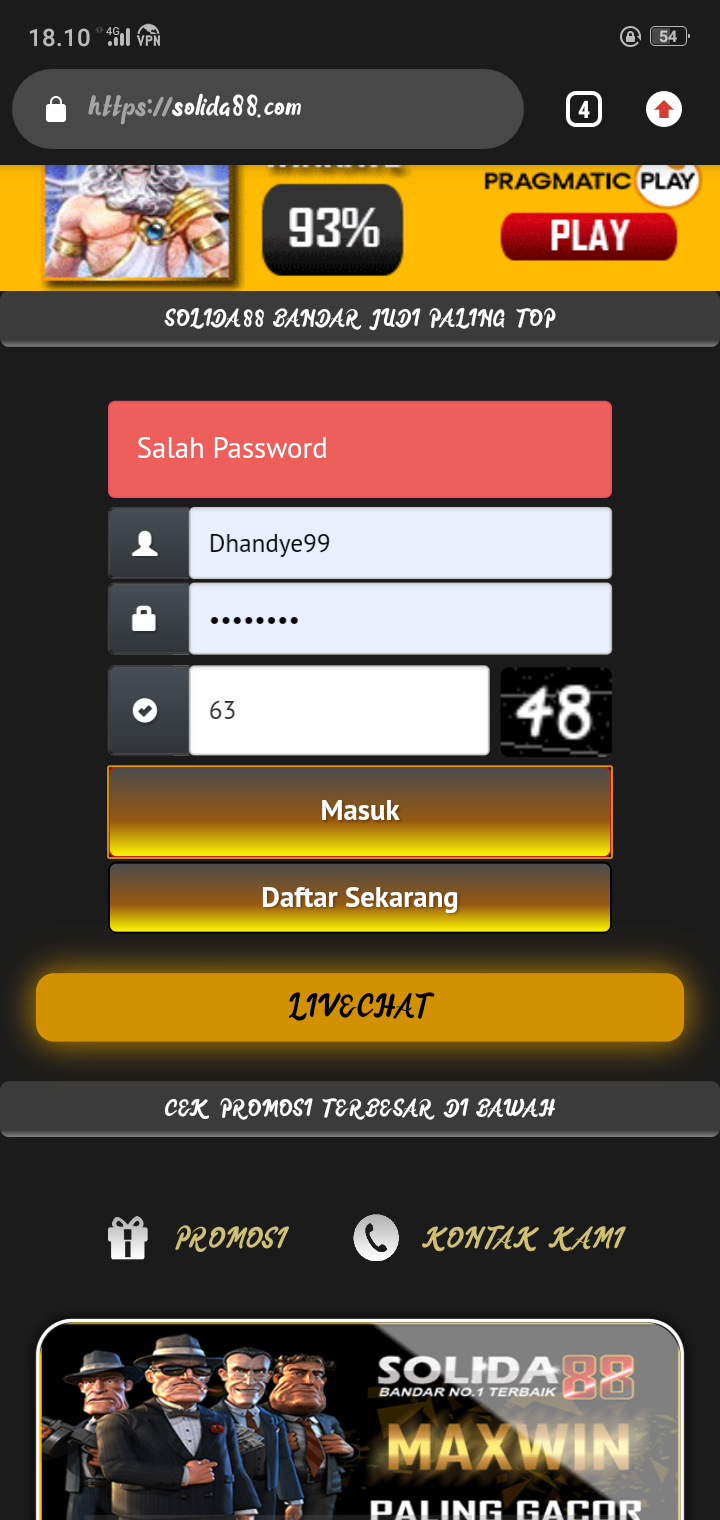Tap the browser address bar
This screenshot has height=1520, width=720.
pos(267,109)
